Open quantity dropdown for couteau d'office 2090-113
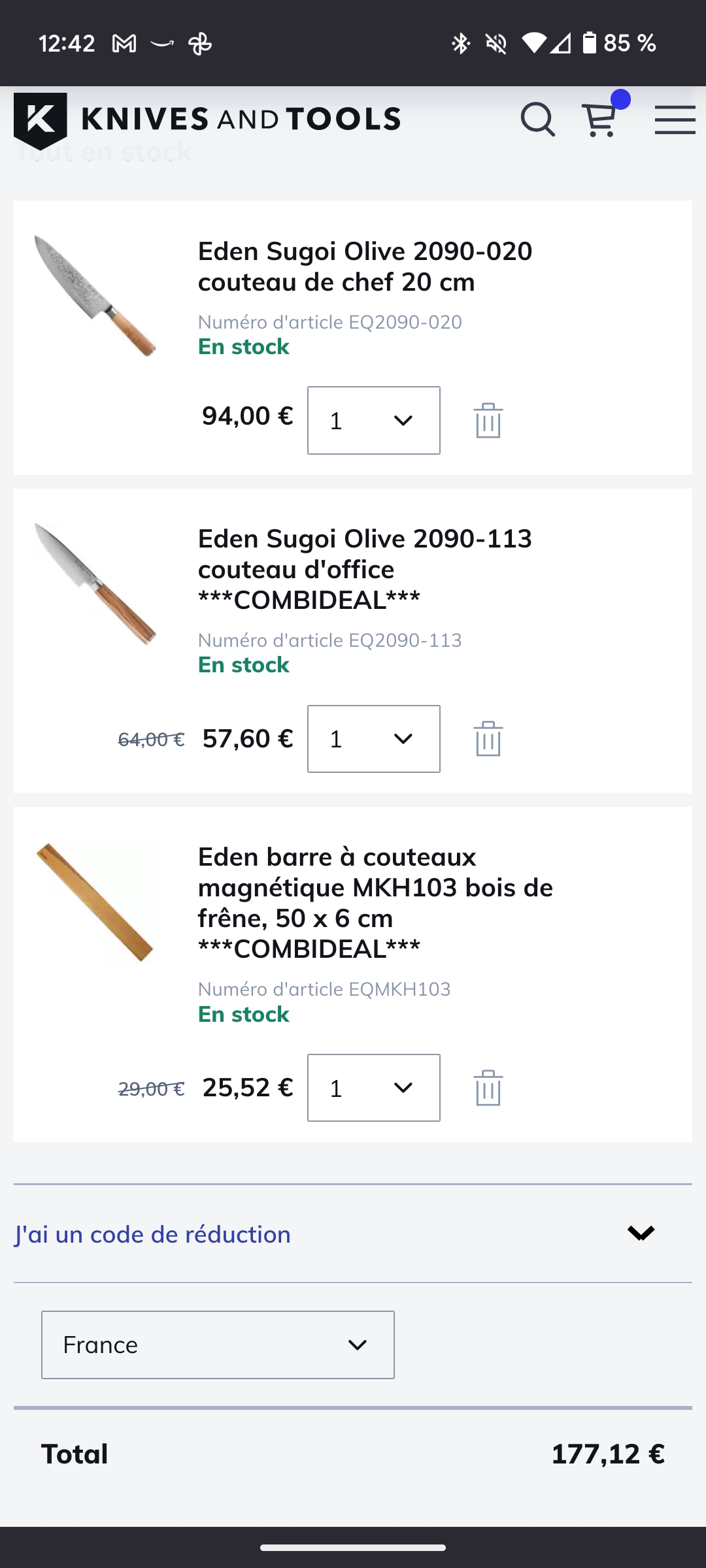The image size is (706, 1568). click(374, 739)
